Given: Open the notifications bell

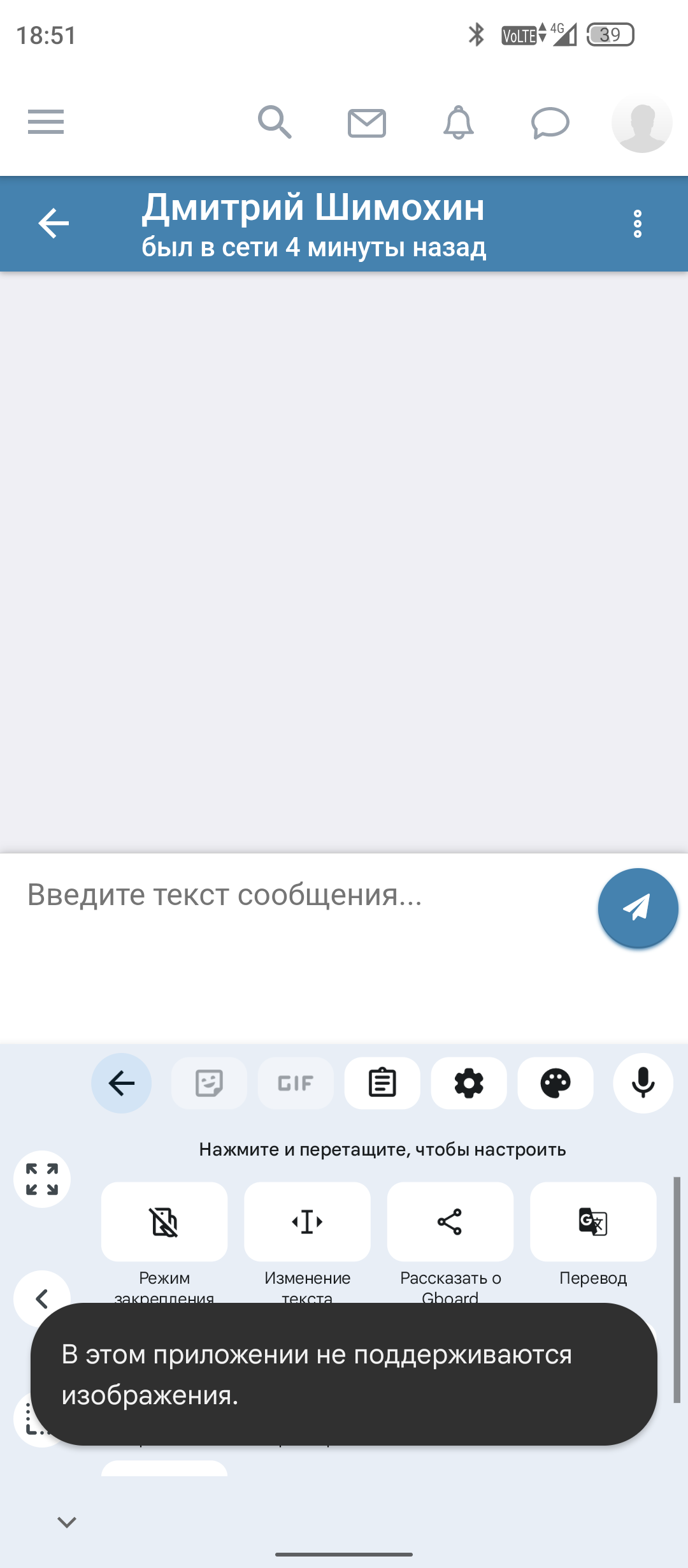Looking at the screenshot, I should (459, 122).
